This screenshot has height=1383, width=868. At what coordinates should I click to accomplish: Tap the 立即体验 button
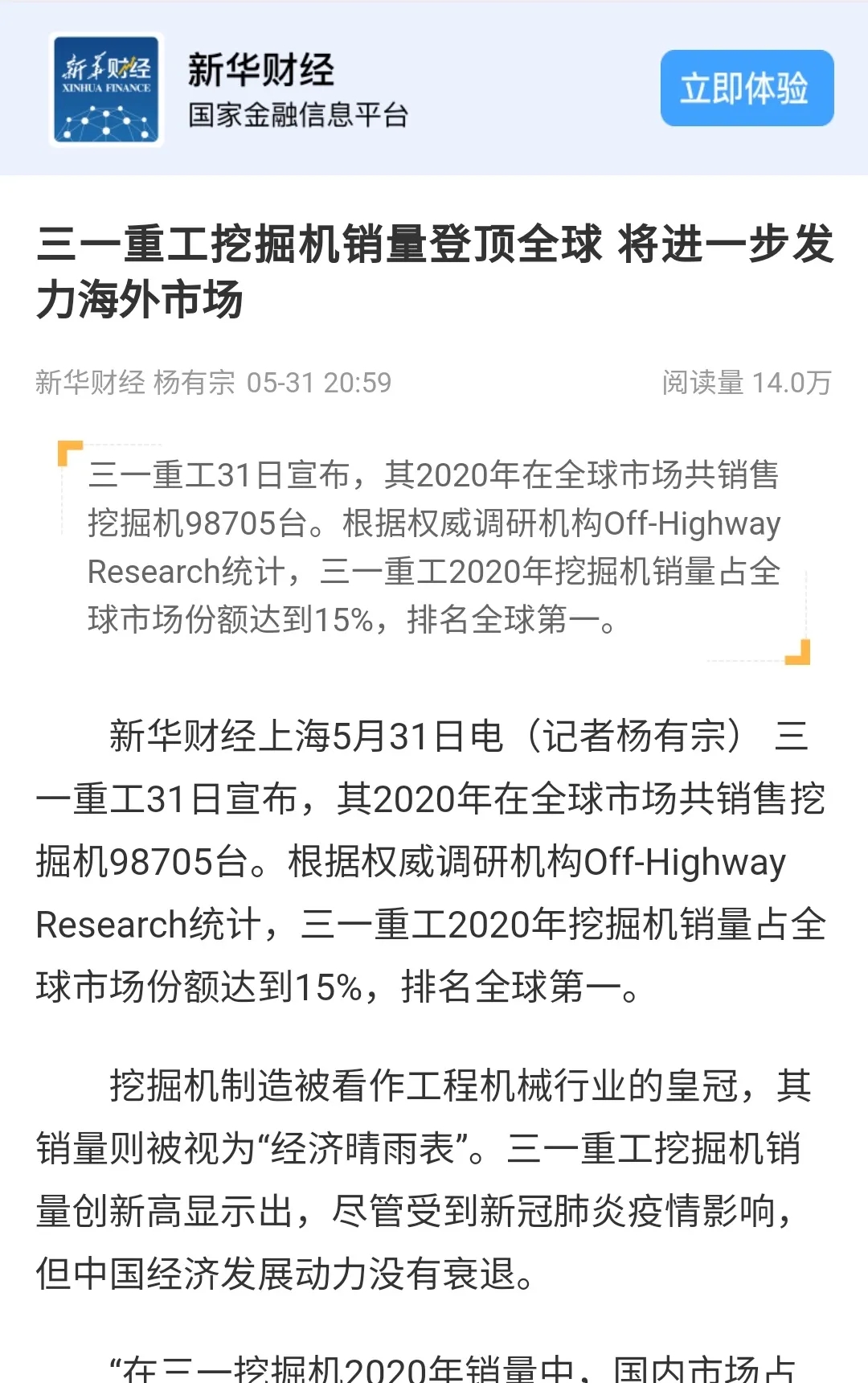746,88
